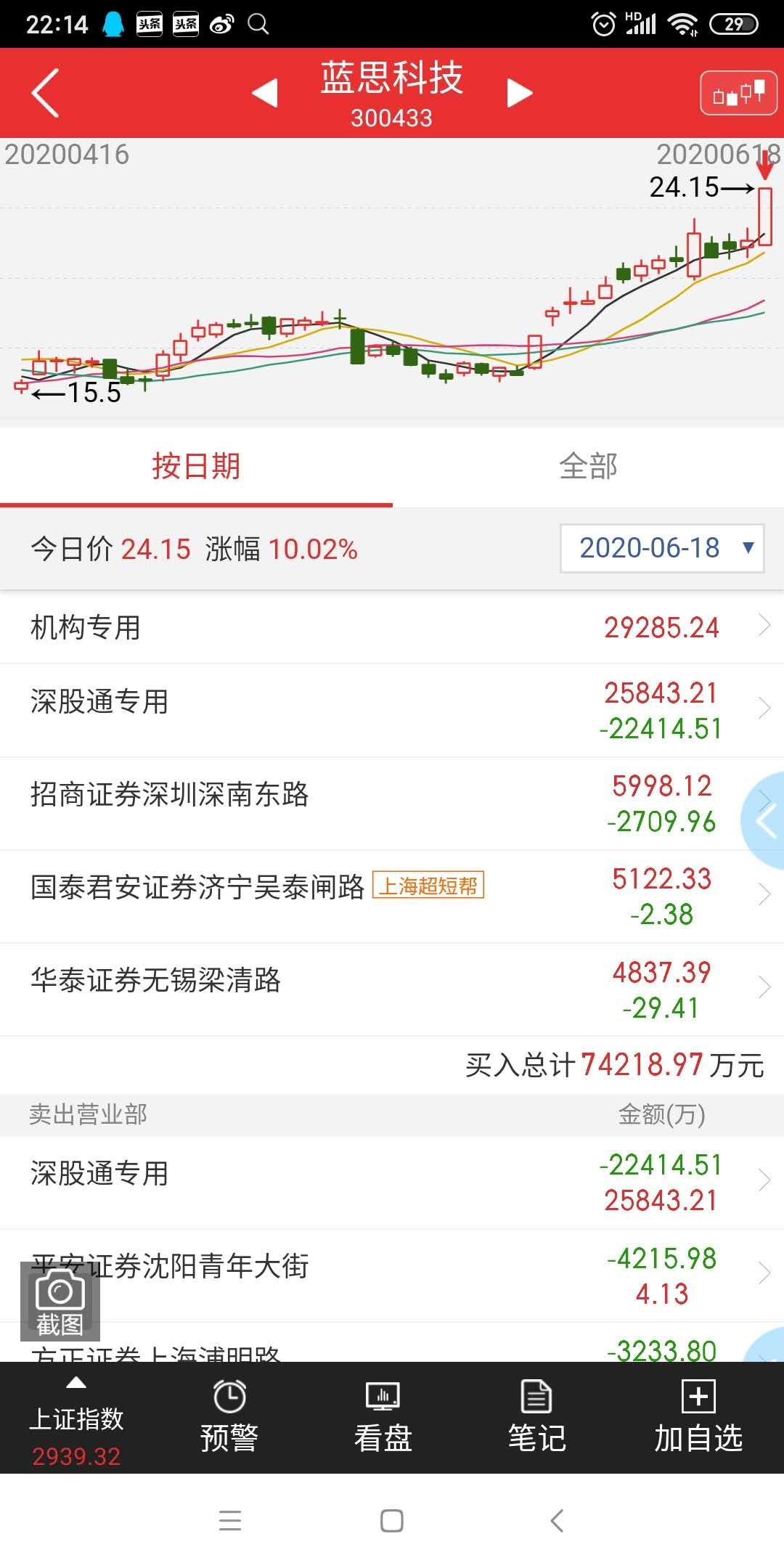Open the 2020-06-18 date dropdown
The image size is (784, 1568).
(x=662, y=548)
